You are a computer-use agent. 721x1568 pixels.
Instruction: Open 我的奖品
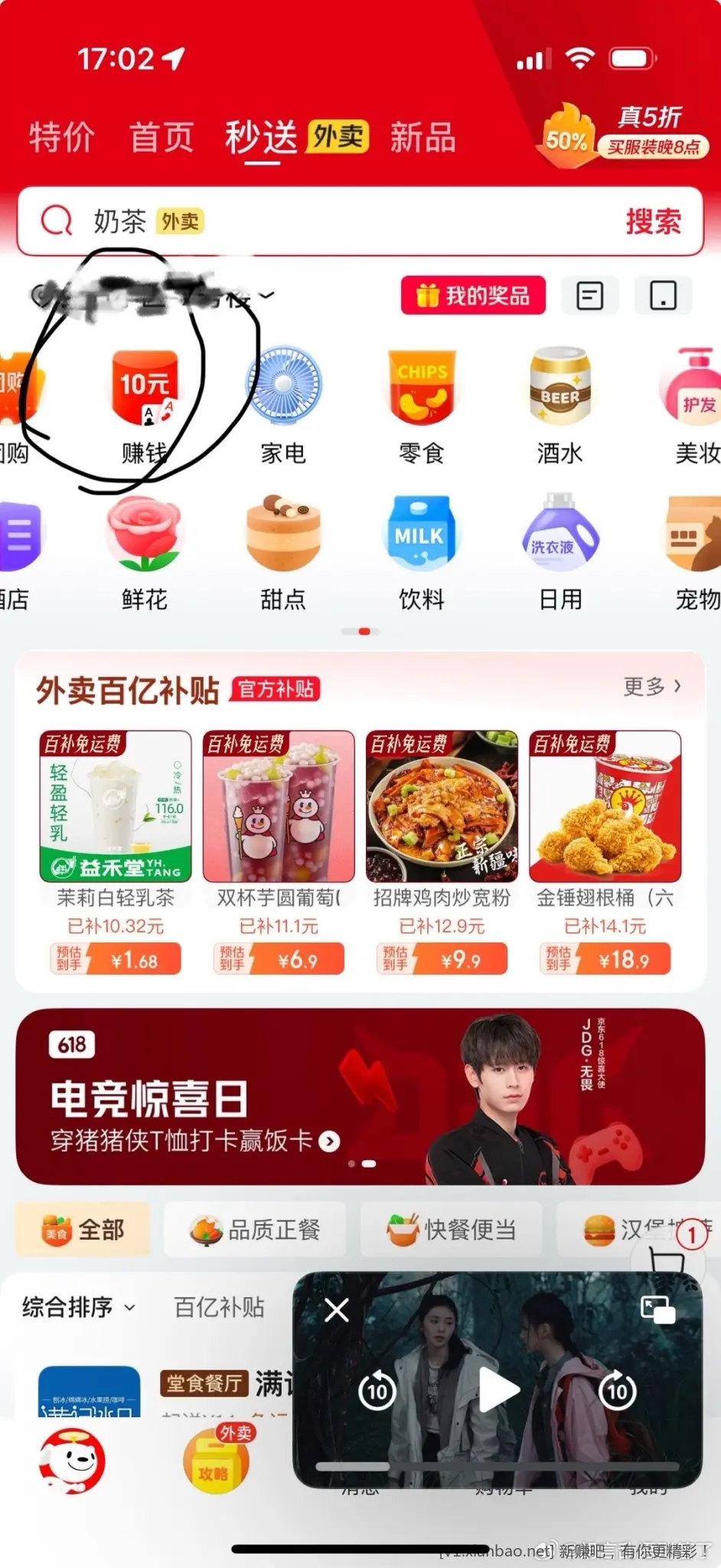click(473, 296)
